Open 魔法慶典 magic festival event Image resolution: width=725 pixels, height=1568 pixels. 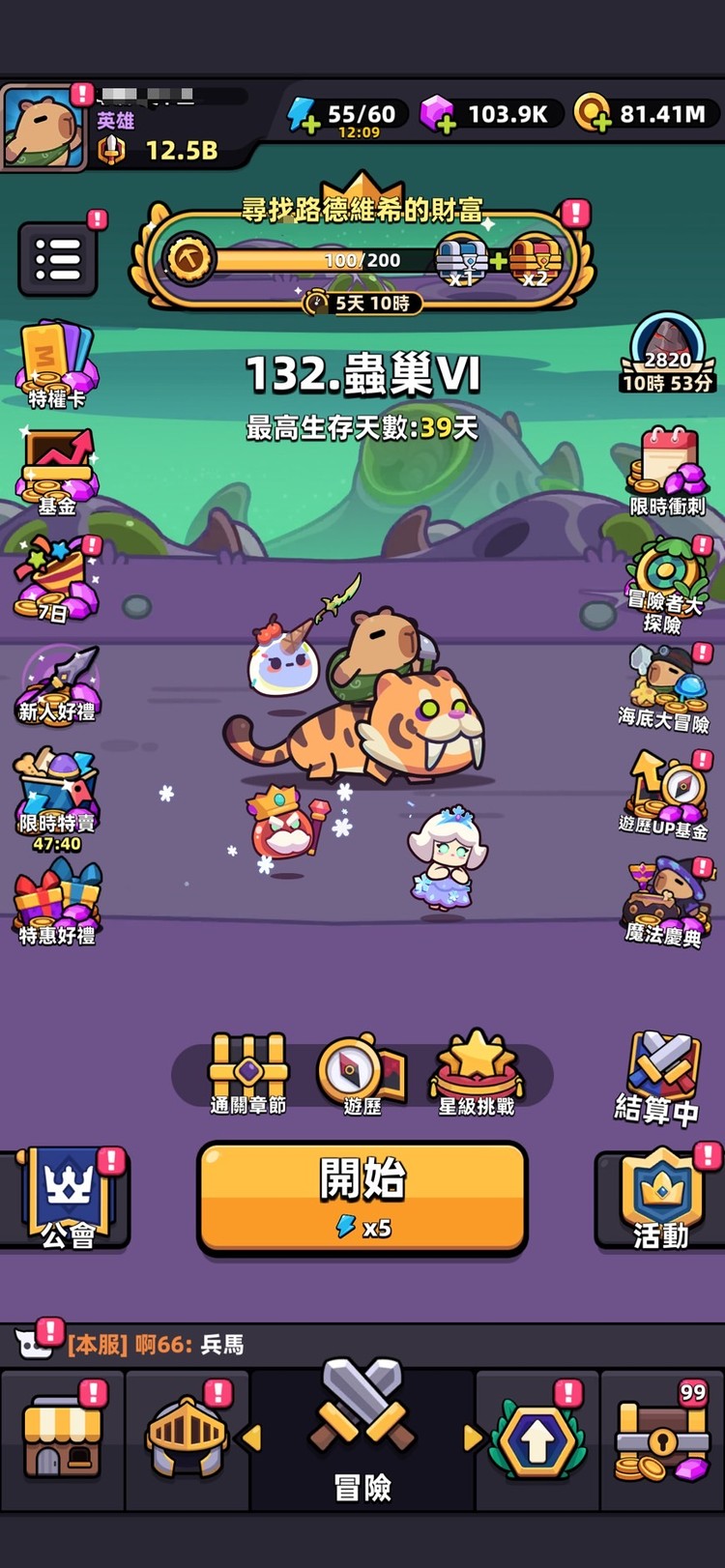pyautogui.click(x=665, y=906)
